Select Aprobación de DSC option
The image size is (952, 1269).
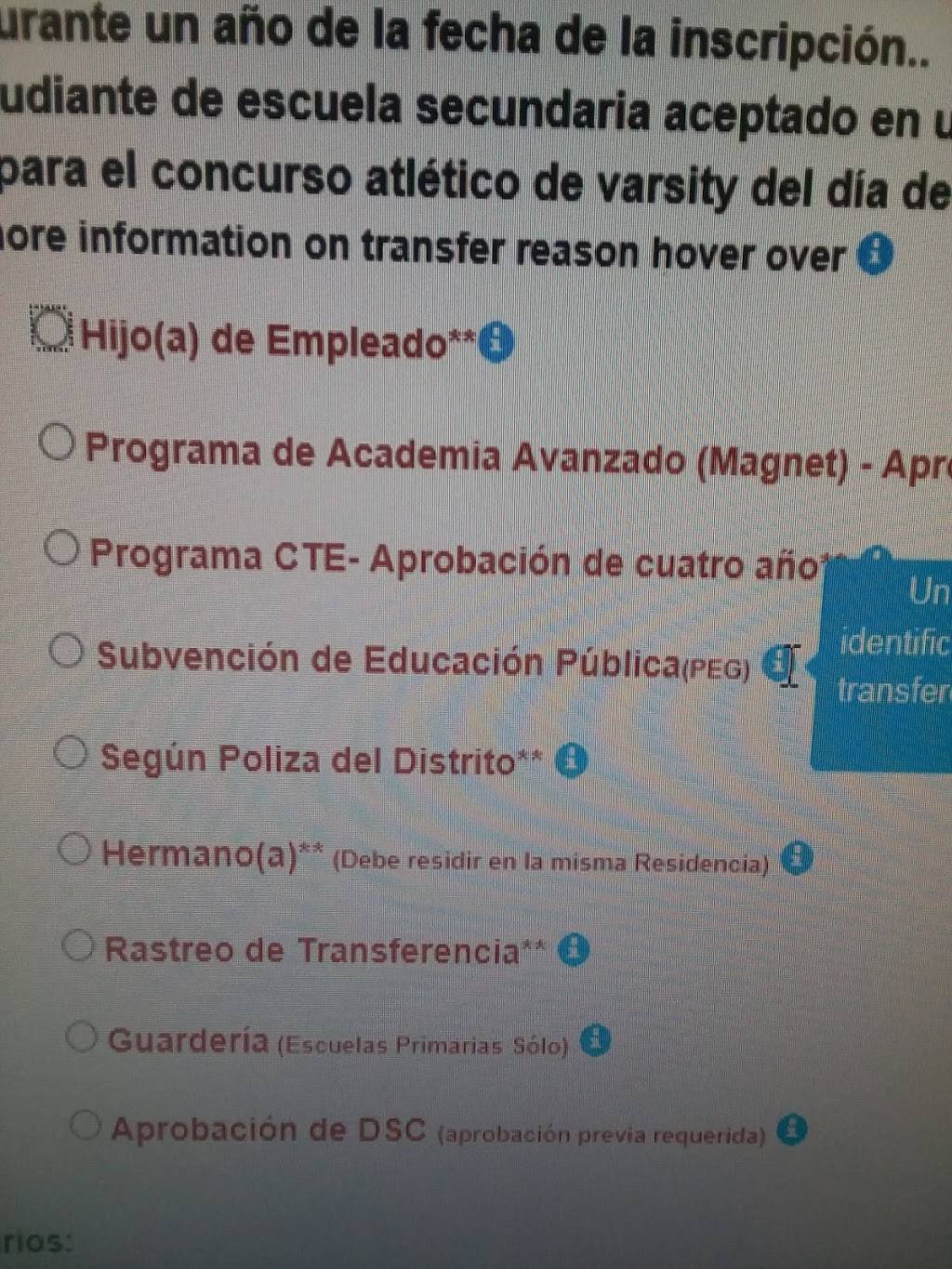click(85, 1126)
